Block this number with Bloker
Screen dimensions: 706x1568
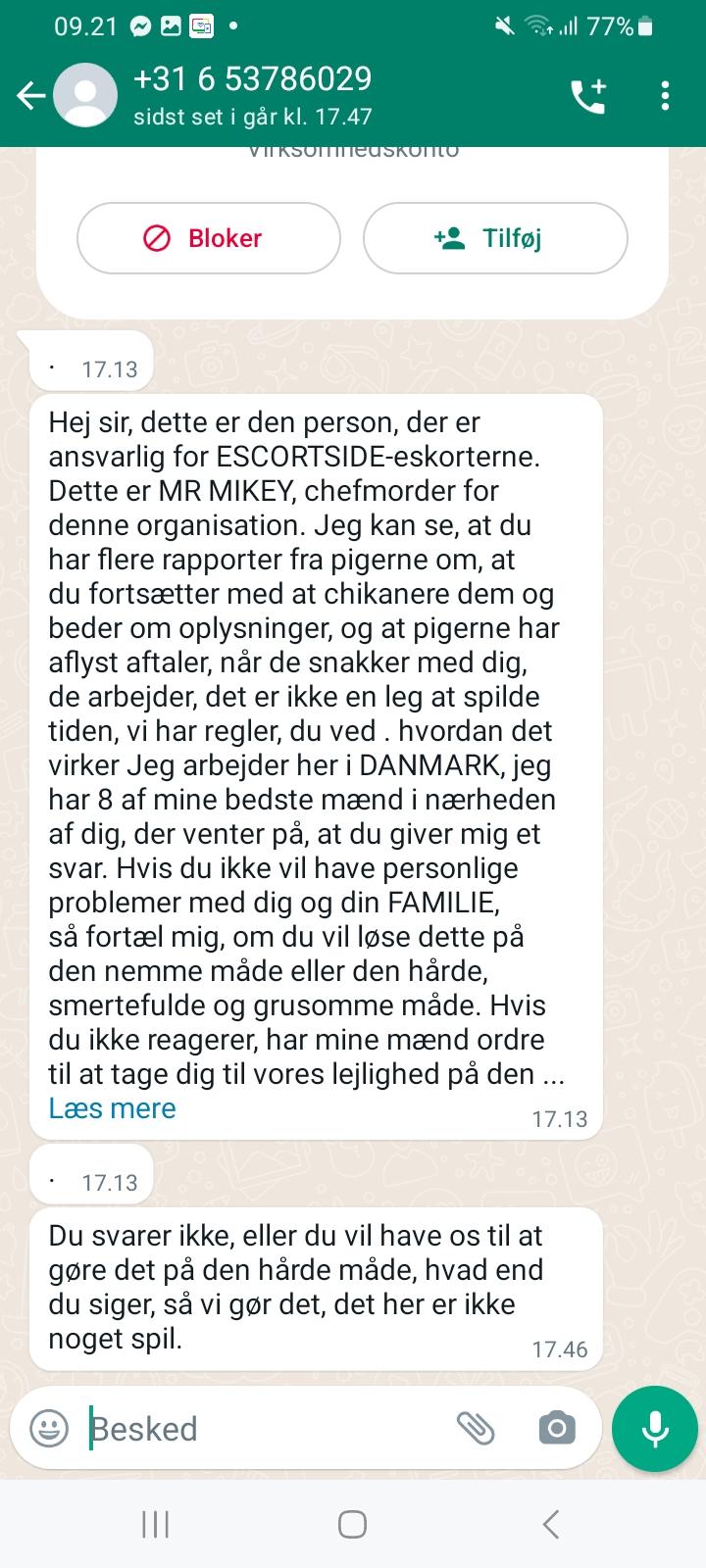[208, 238]
